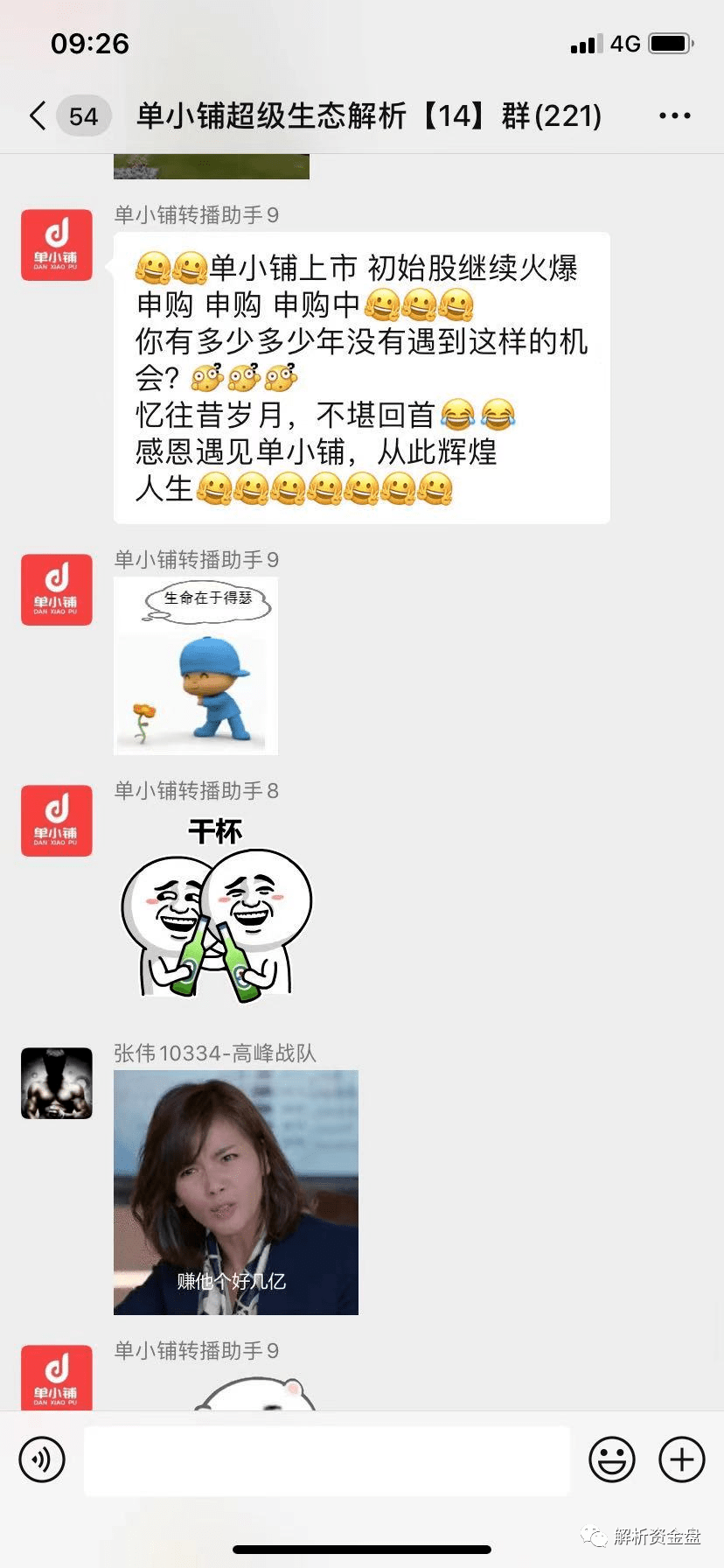The image size is (724, 1568).
Task: Tap the unread count badge 54
Action: point(83,115)
